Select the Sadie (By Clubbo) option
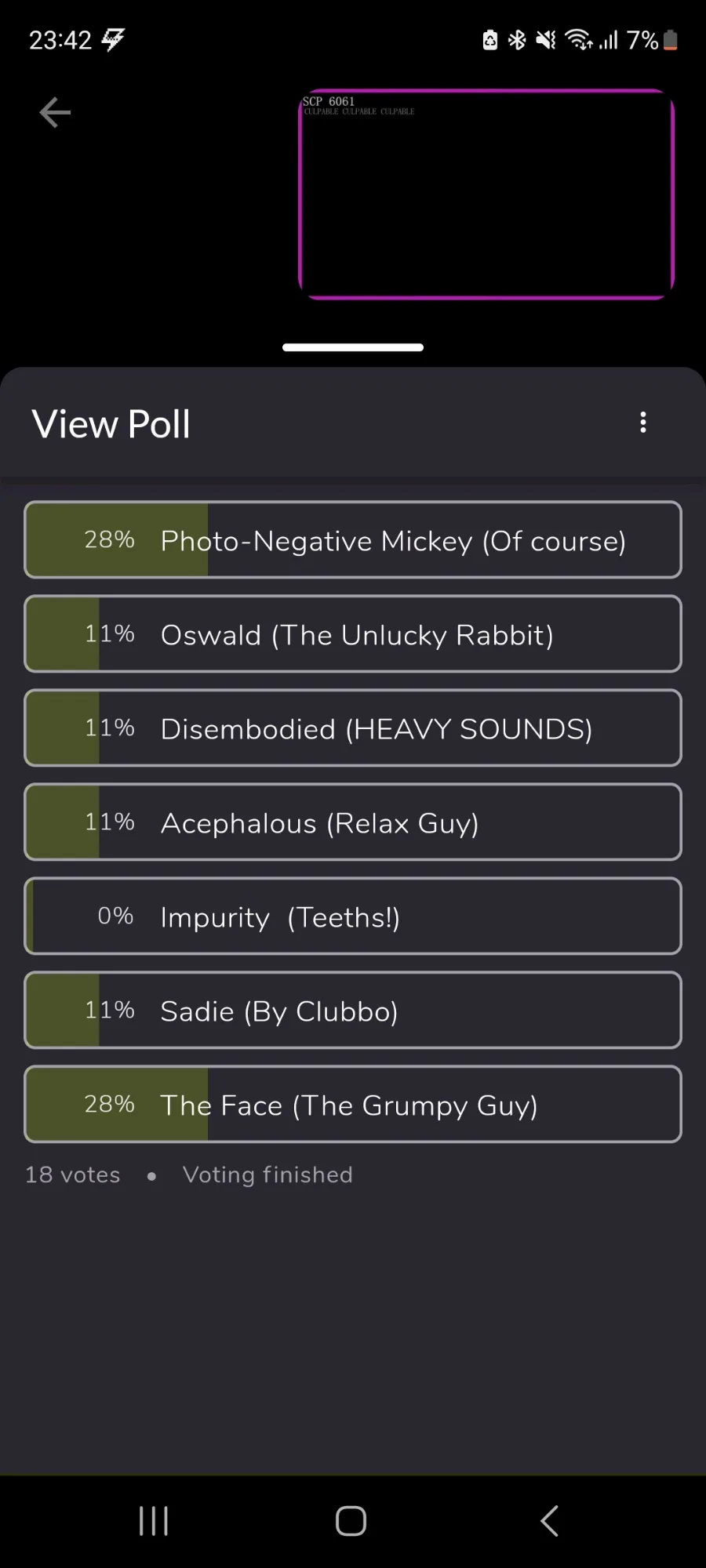 click(353, 1010)
